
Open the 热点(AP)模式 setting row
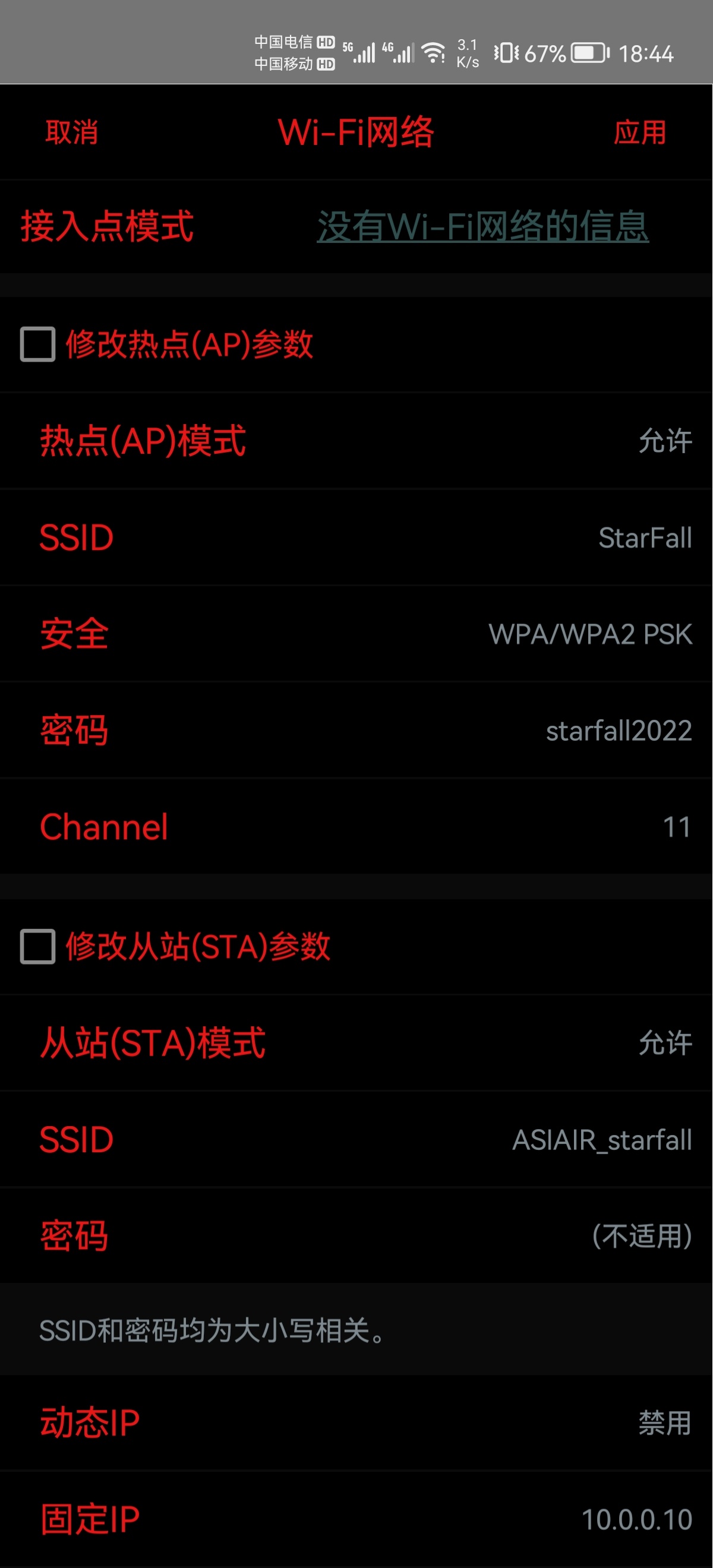coord(356,441)
